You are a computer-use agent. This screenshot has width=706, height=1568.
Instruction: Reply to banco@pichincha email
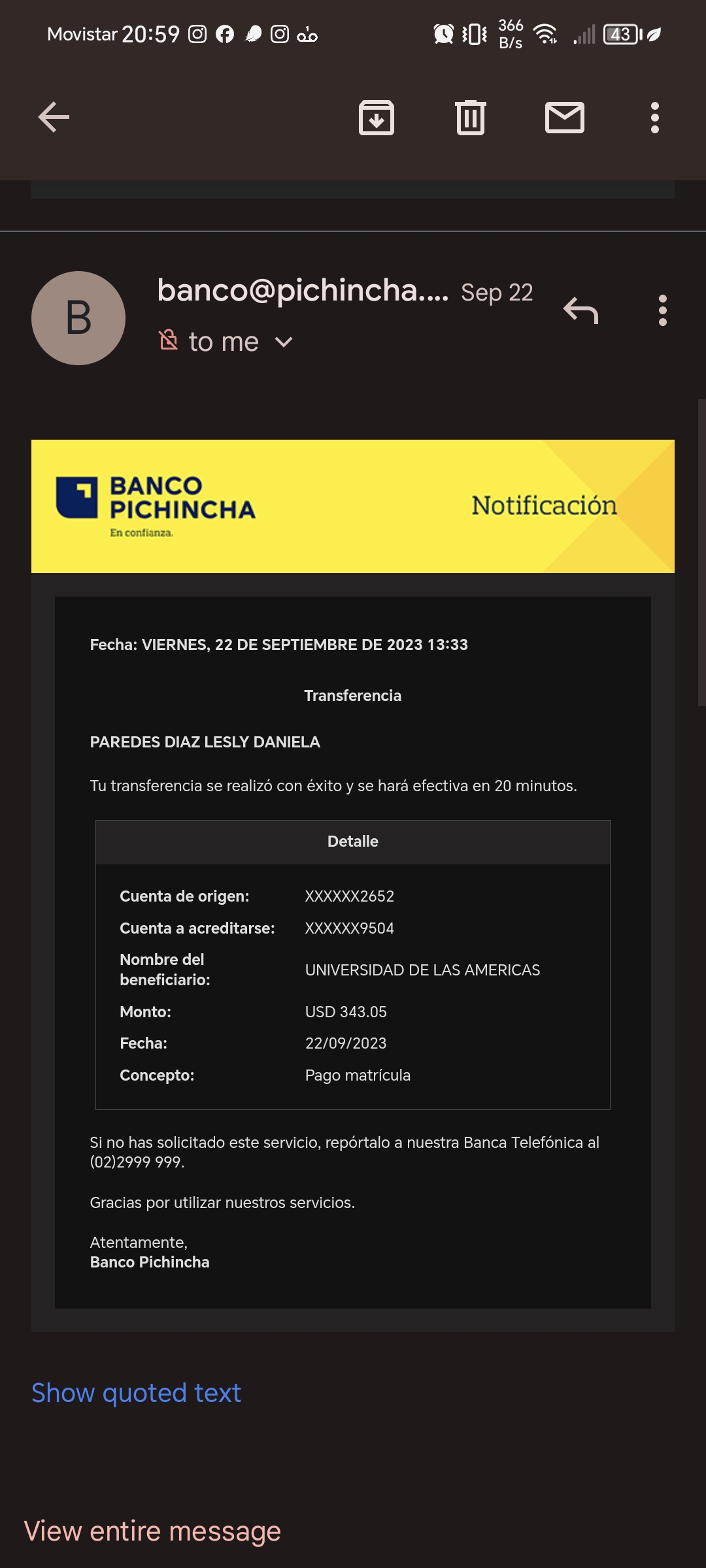(x=580, y=310)
